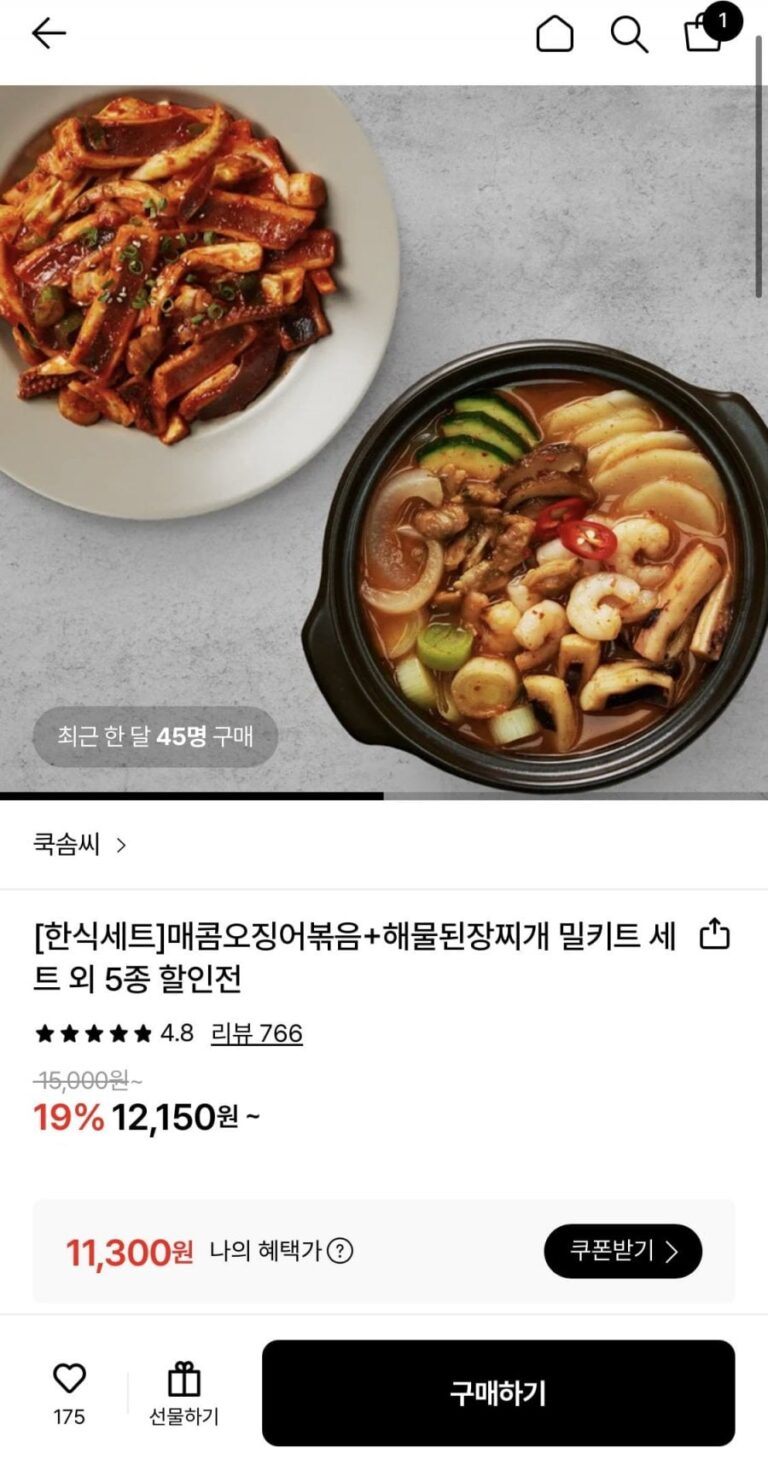Open the home icon in the header
This screenshot has height=1471, width=768.
555,34
